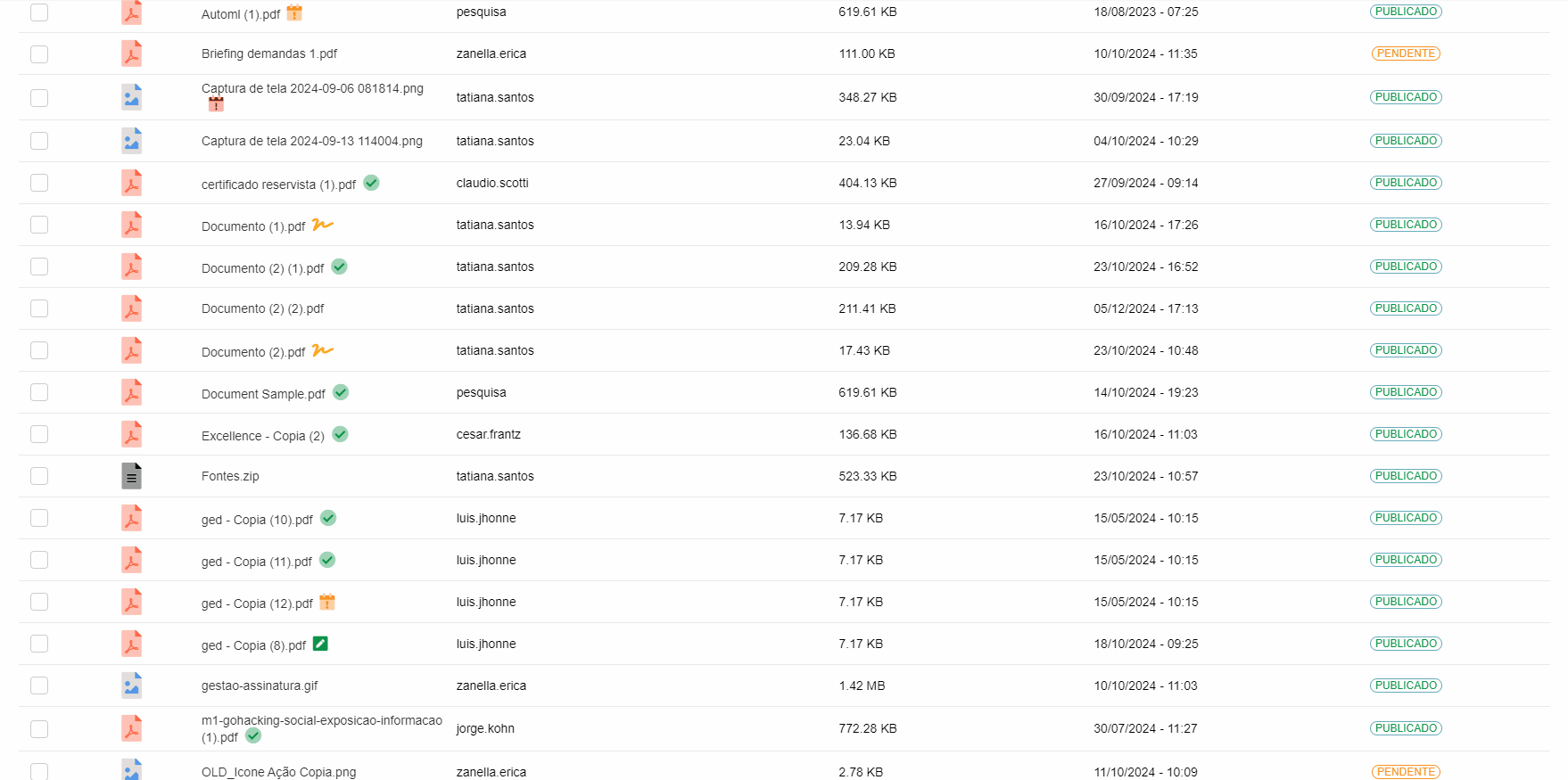Select the checkbox for Briefing demandas 1.pdf
This screenshot has width=1568, height=780.
pos(39,54)
